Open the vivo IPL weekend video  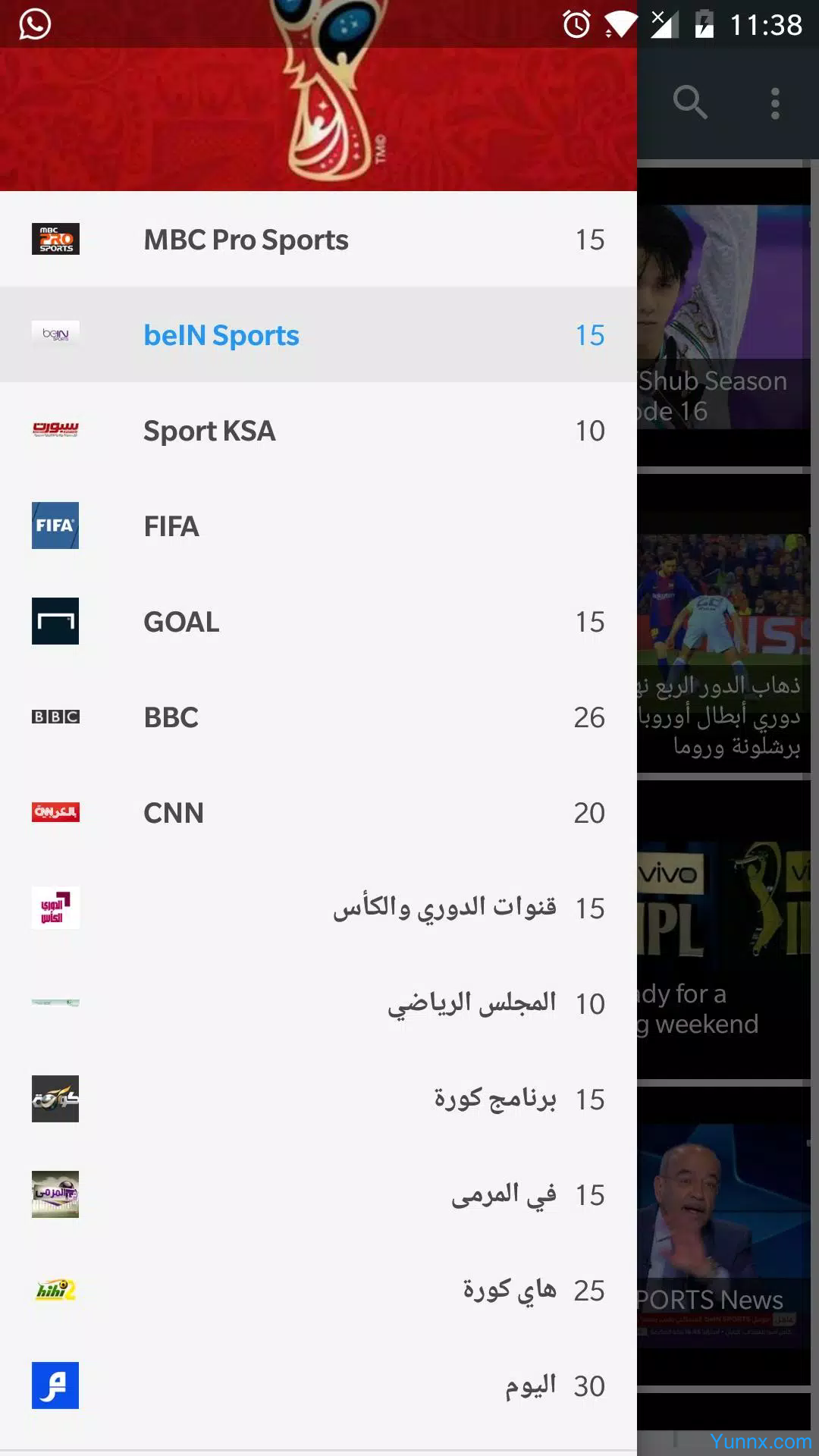(x=724, y=930)
